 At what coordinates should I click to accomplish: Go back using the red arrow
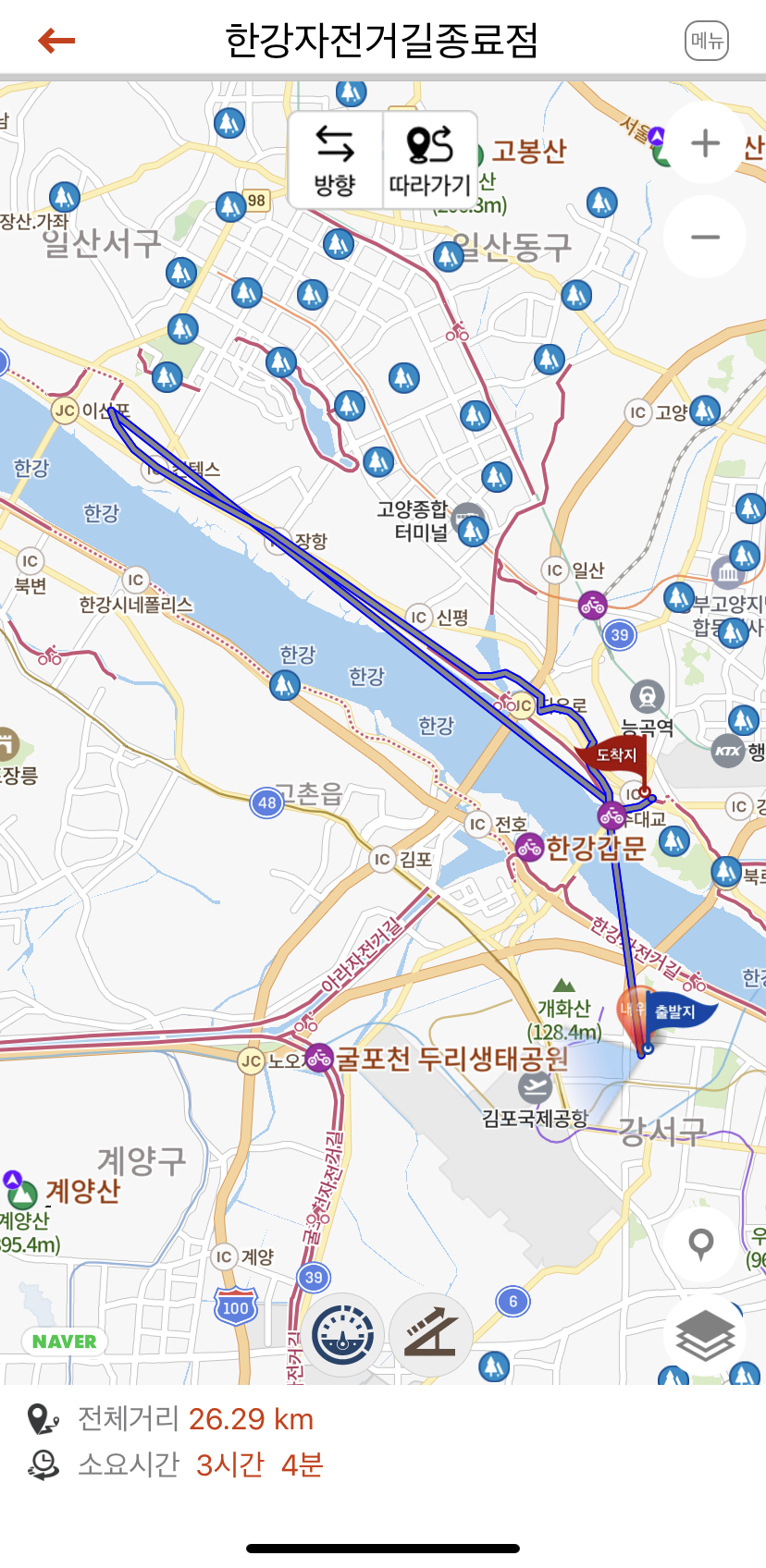click(x=56, y=41)
